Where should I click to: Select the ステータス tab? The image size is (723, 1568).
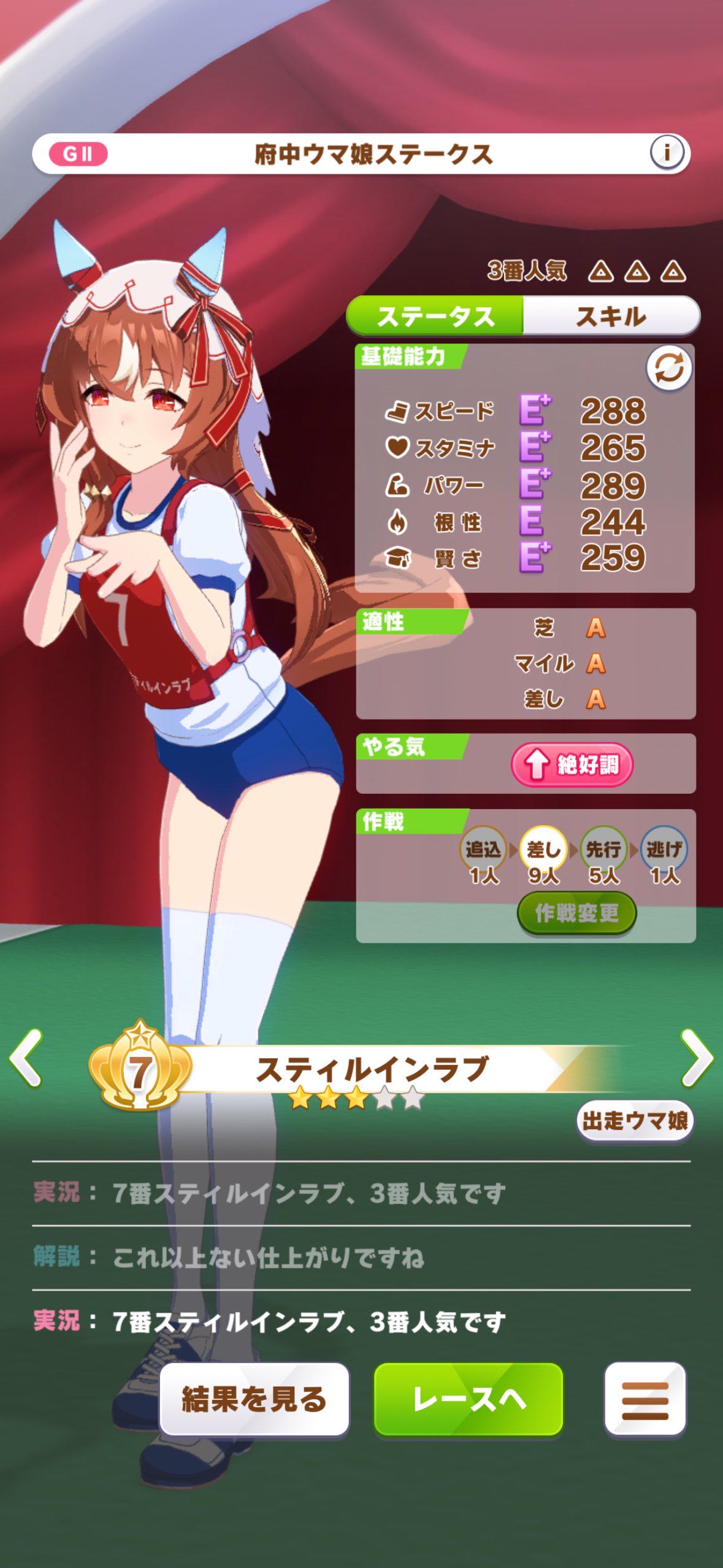435,316
